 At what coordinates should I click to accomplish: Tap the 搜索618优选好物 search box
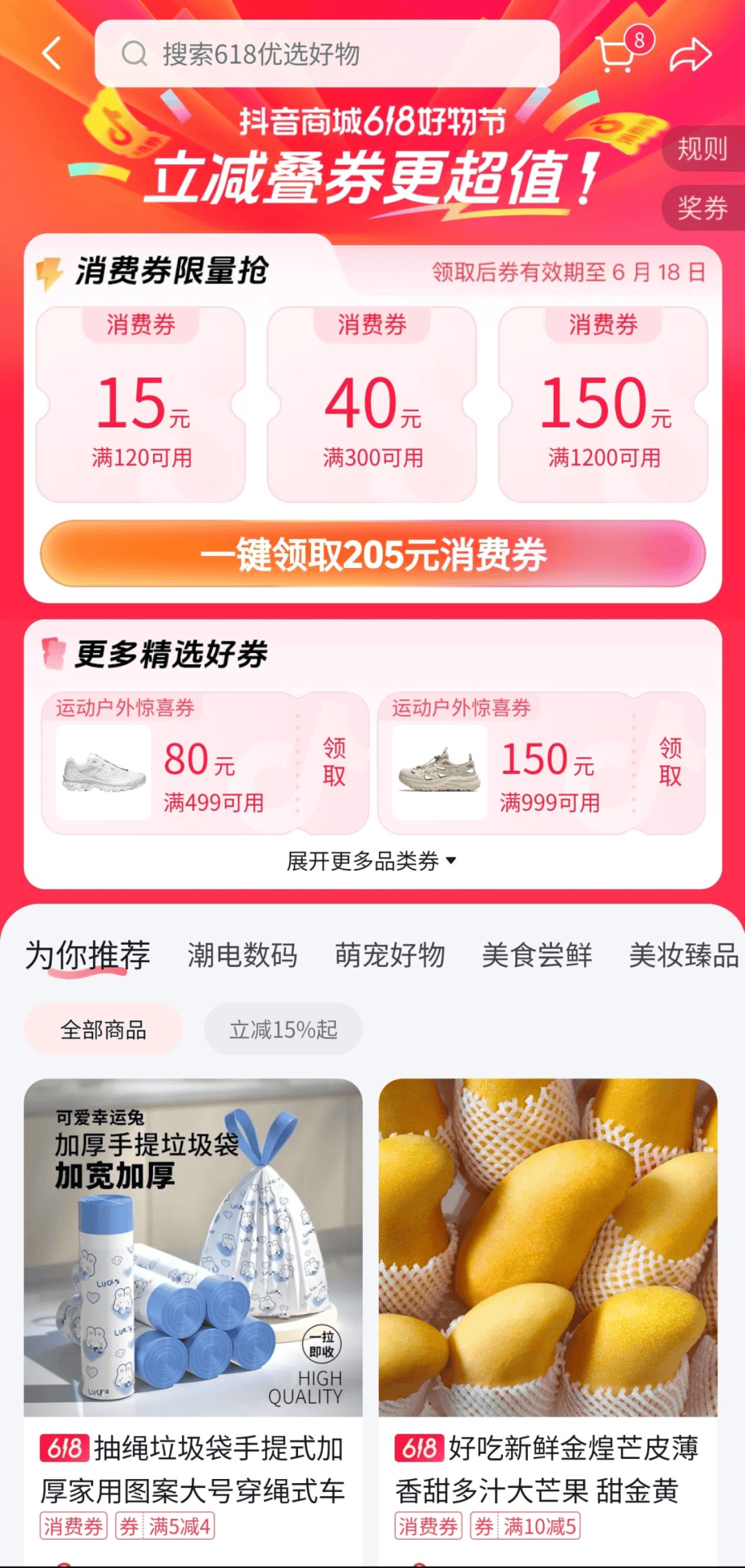click(x=326, y=53)
